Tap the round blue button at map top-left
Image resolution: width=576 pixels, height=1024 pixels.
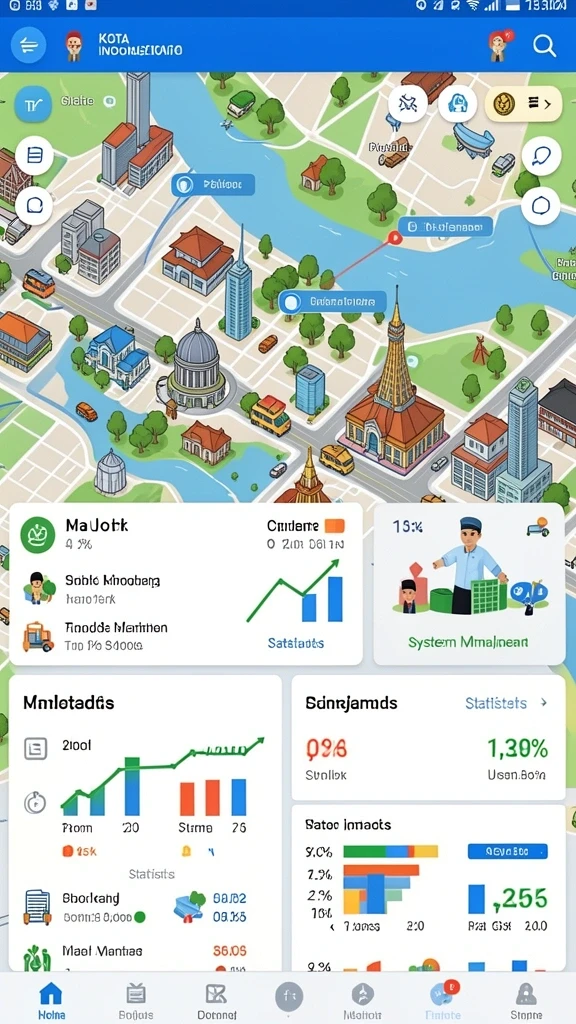pos(33,104)
